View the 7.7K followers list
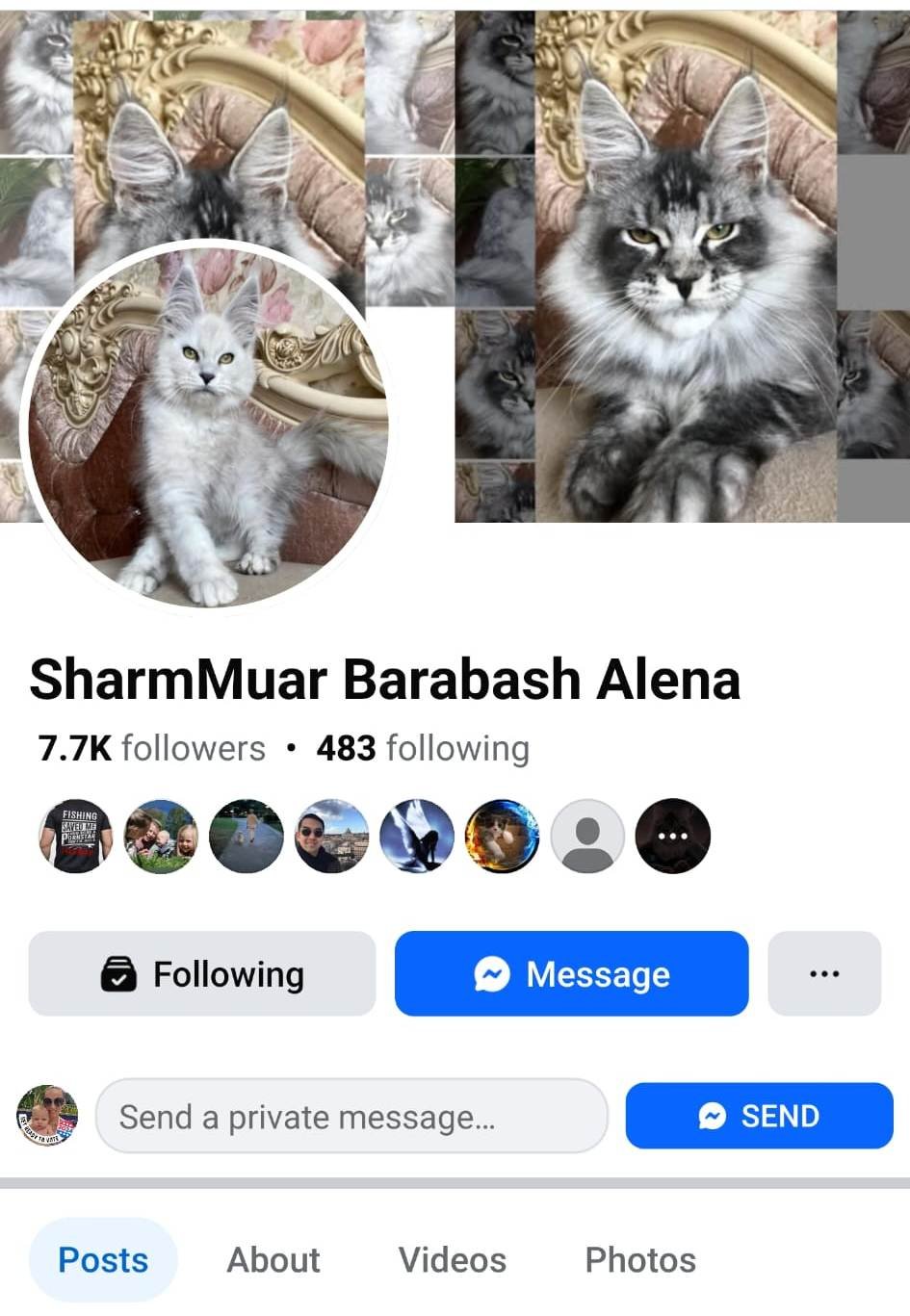Viewport: 910px width, 1316px height. point(151,748)
